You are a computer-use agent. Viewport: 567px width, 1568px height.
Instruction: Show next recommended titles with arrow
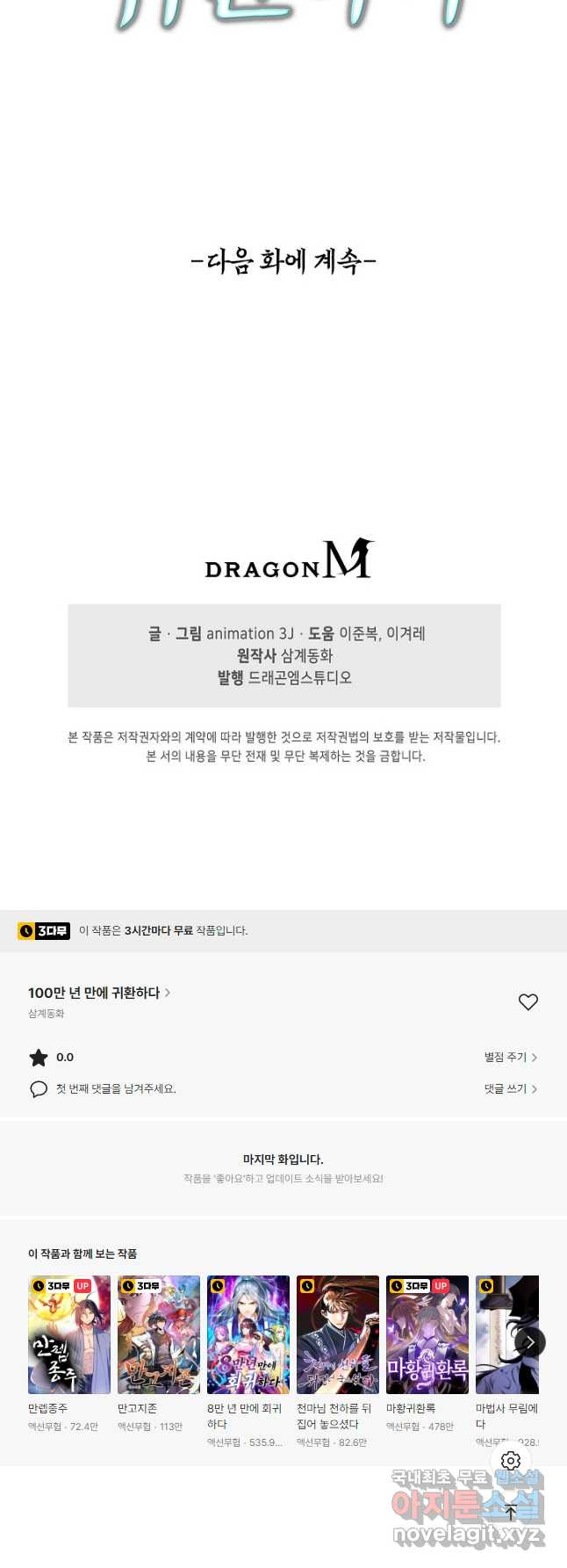[x=529, y=1342]
